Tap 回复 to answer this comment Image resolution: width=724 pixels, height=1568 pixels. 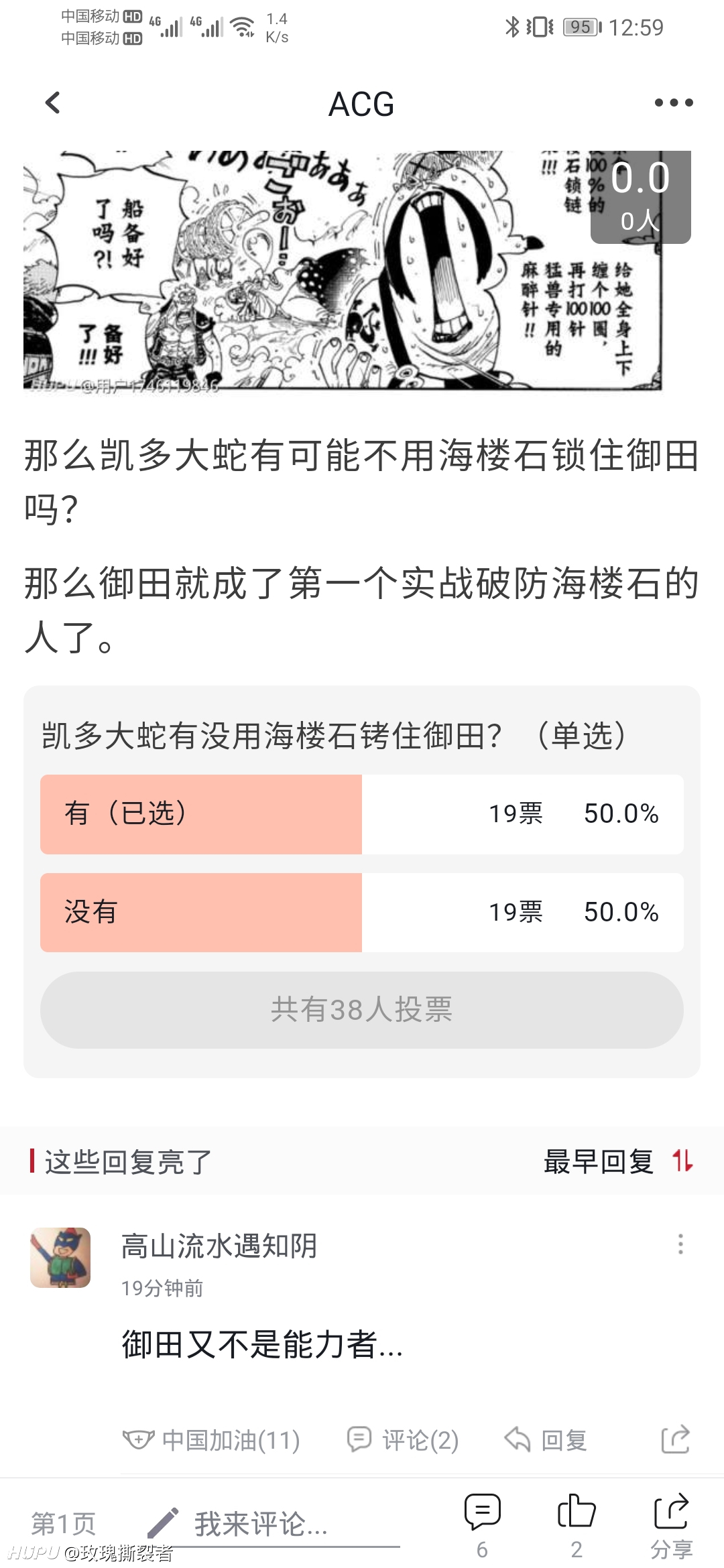point(546,1439)
